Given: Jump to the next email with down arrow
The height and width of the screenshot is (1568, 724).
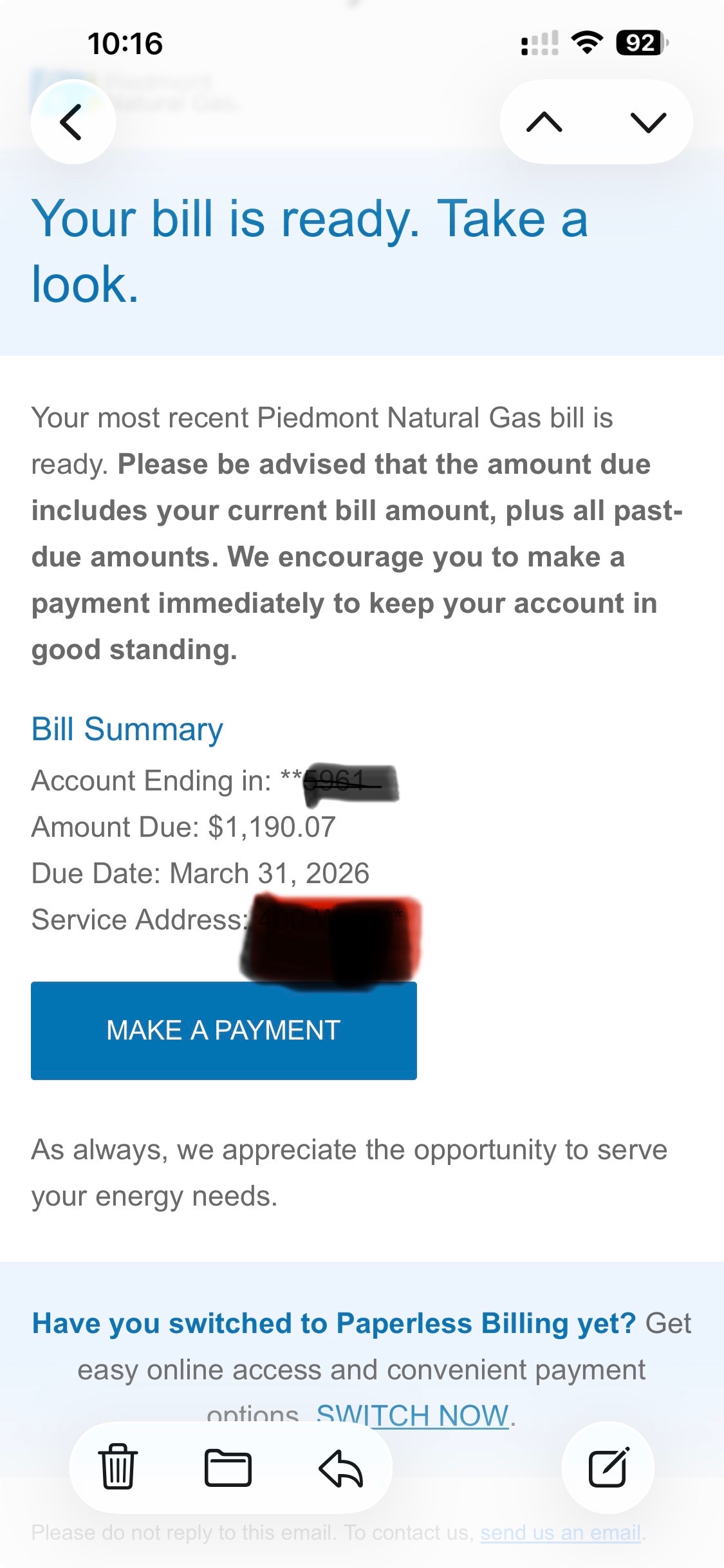Looking at the screenshot, I should click(648, 122).
